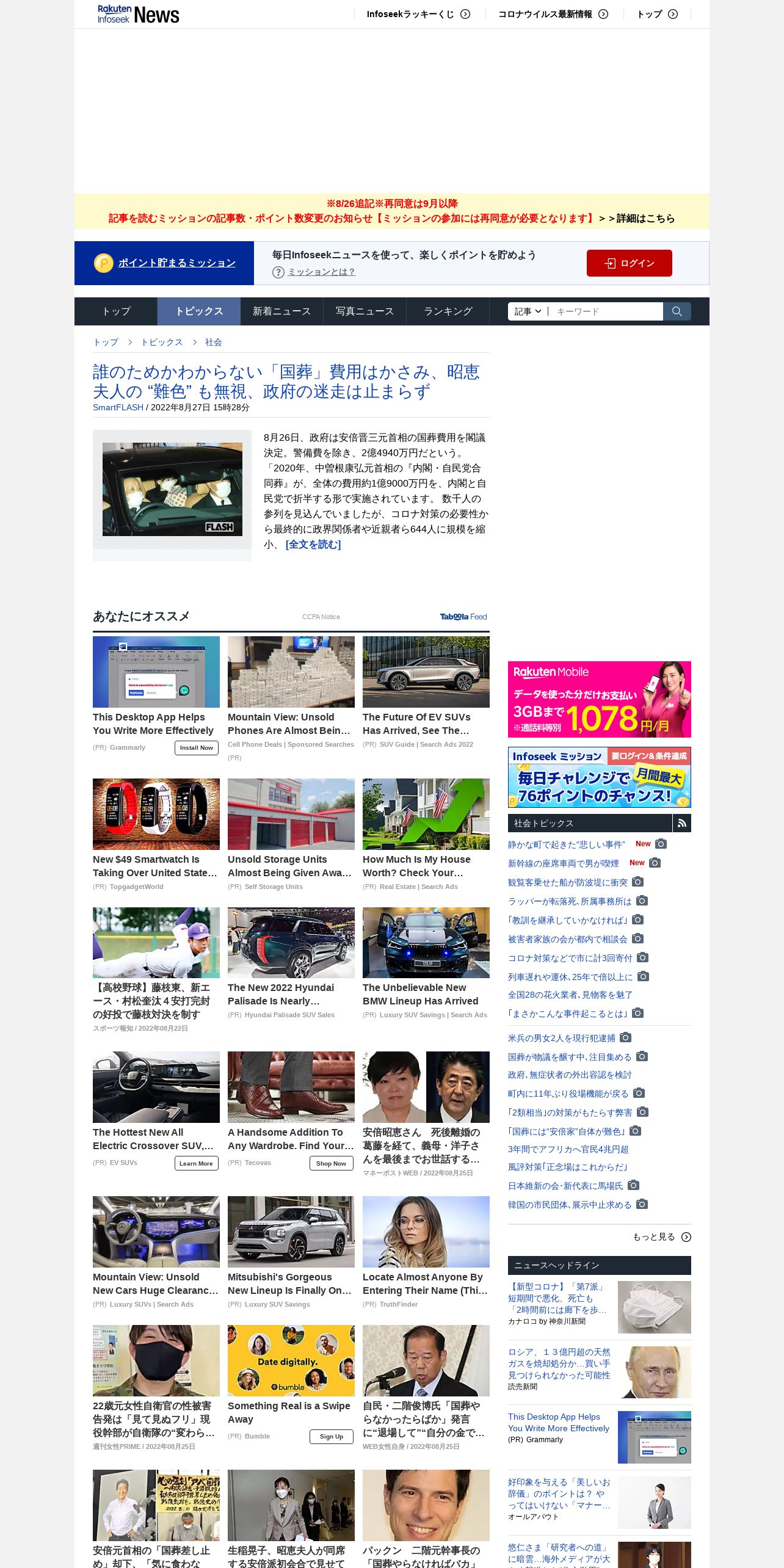Viewport: 784px width, 1568px height.
Task: Tap Install Now on Grammarly ad
Action: [197, 748]
